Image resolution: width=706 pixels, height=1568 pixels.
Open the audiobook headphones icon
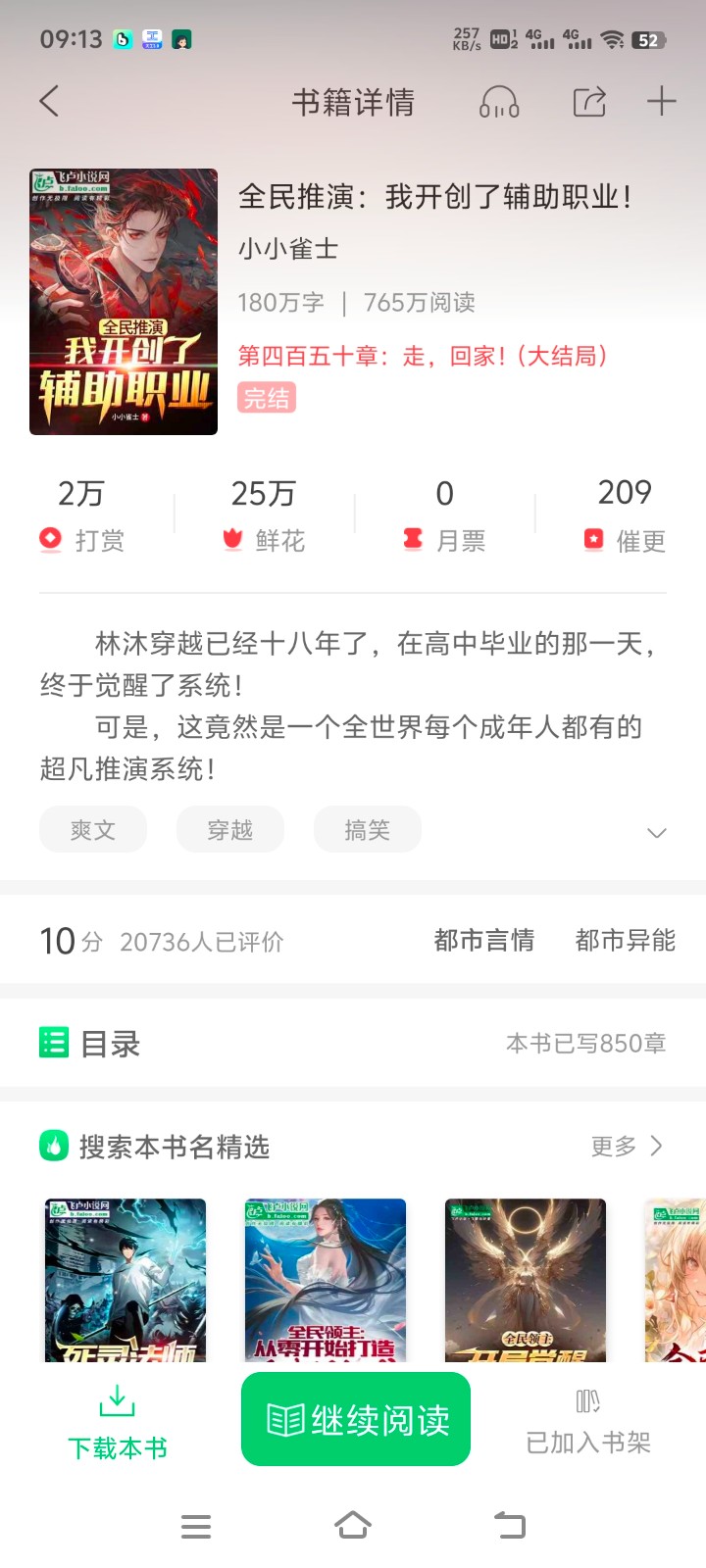click(499, 102)
